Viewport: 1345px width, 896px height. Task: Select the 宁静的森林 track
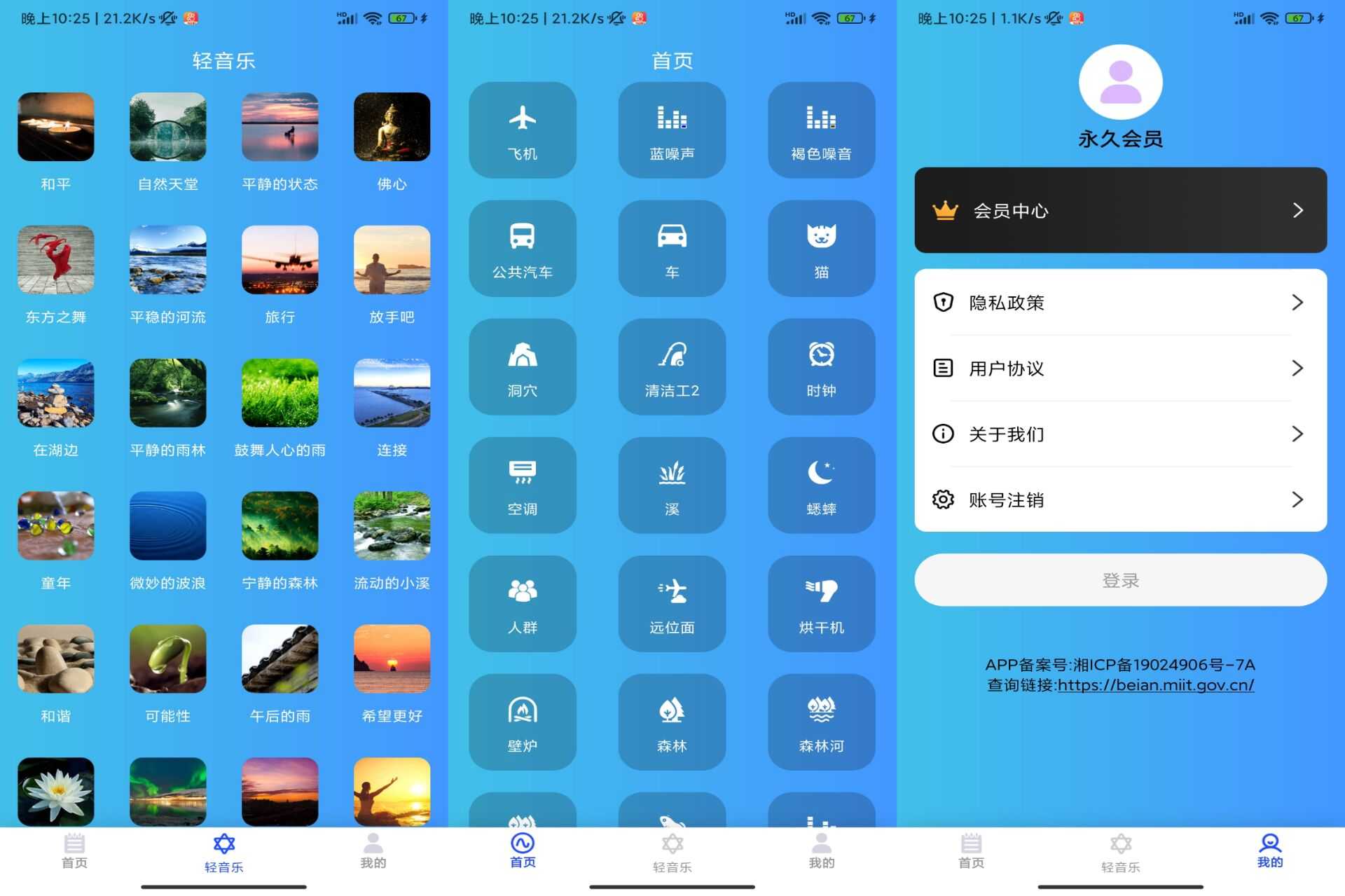[280, 526]
